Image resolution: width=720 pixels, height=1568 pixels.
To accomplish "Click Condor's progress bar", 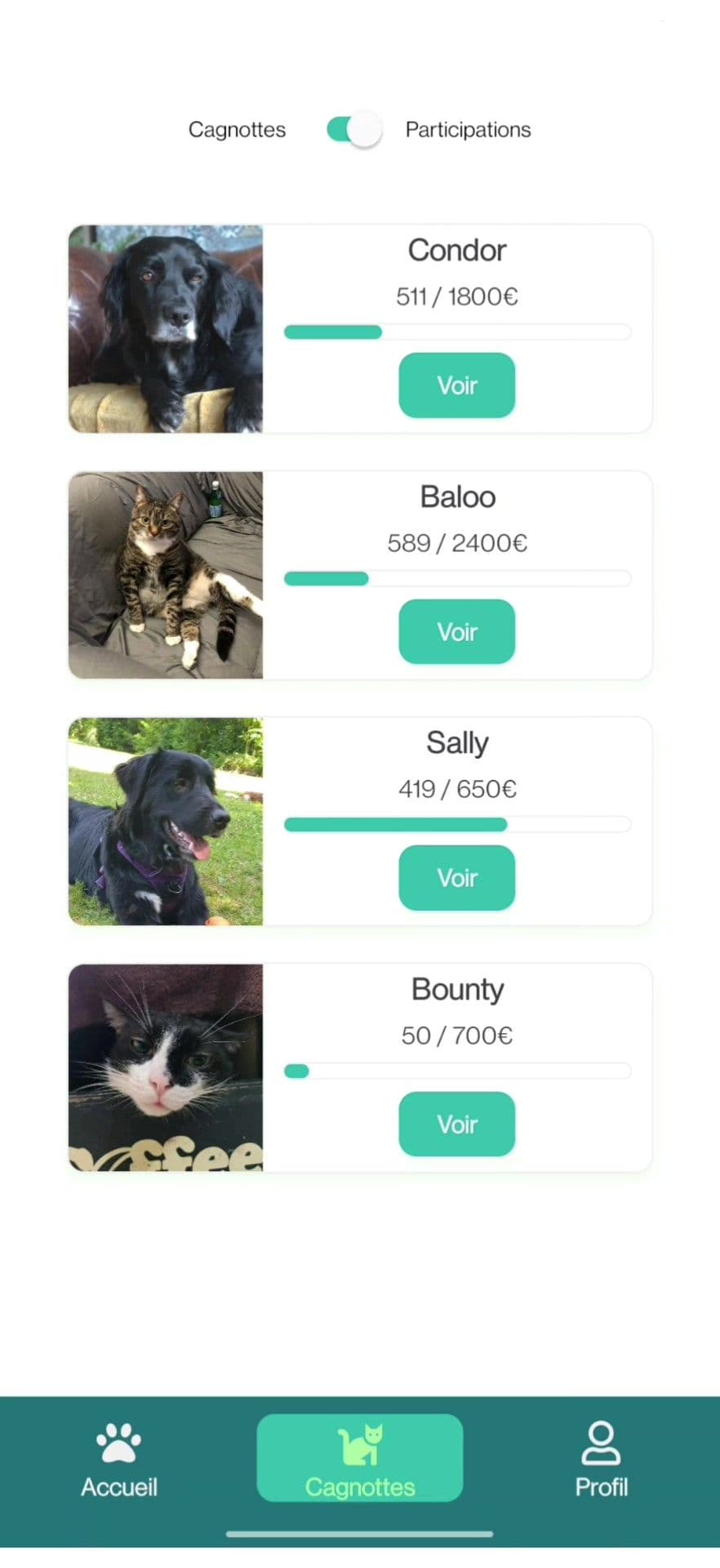I will (456, 332).
